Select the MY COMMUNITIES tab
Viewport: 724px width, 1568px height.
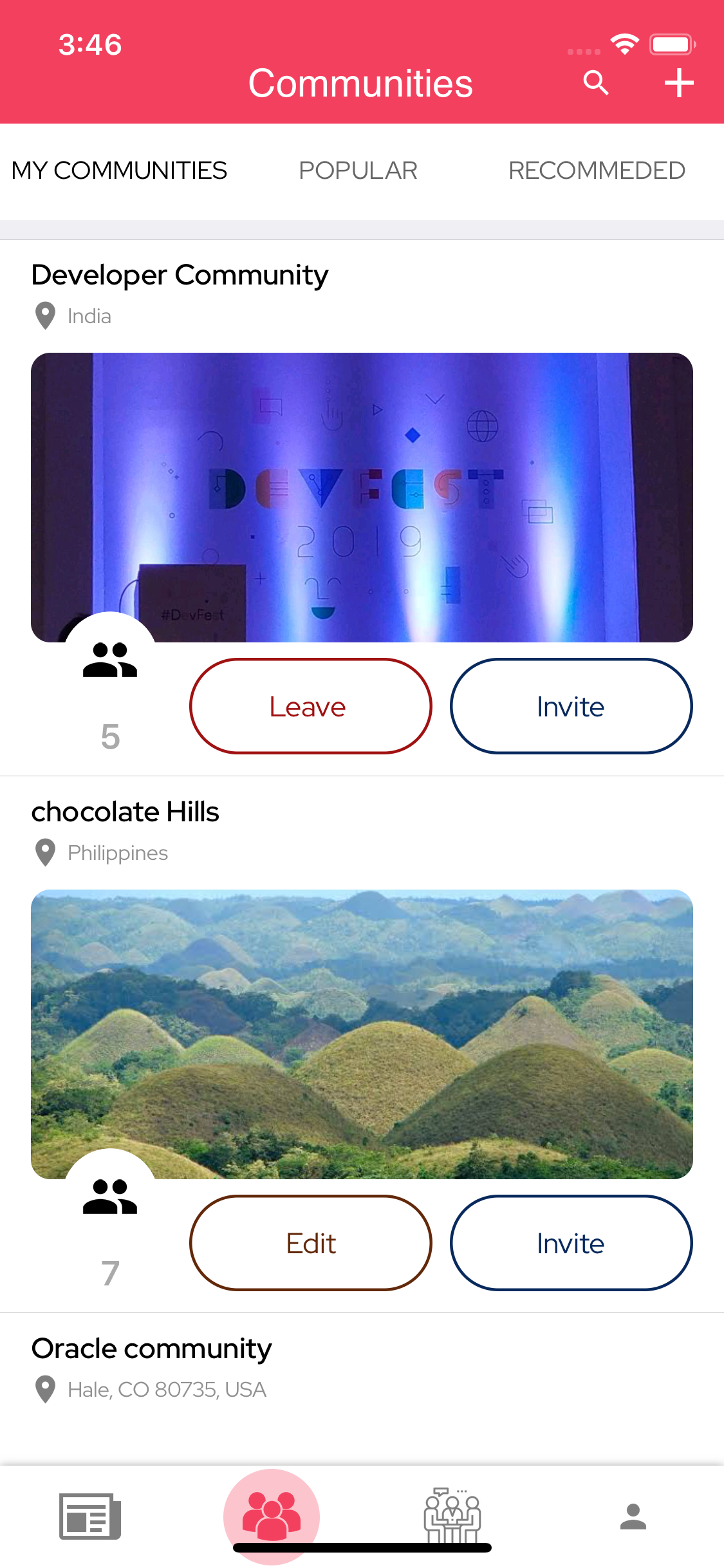coord(119,170)
